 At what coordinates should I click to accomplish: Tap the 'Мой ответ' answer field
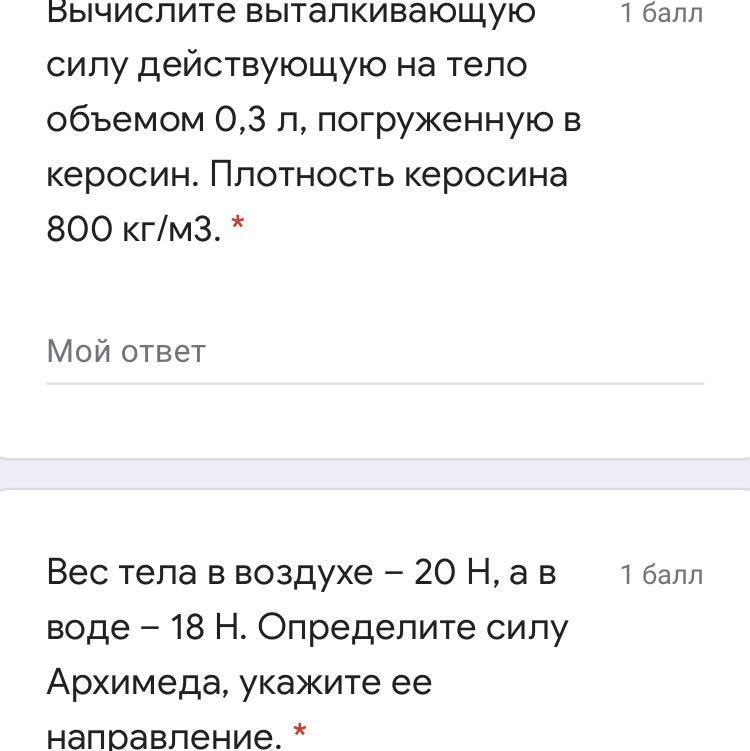click(374, 352)
